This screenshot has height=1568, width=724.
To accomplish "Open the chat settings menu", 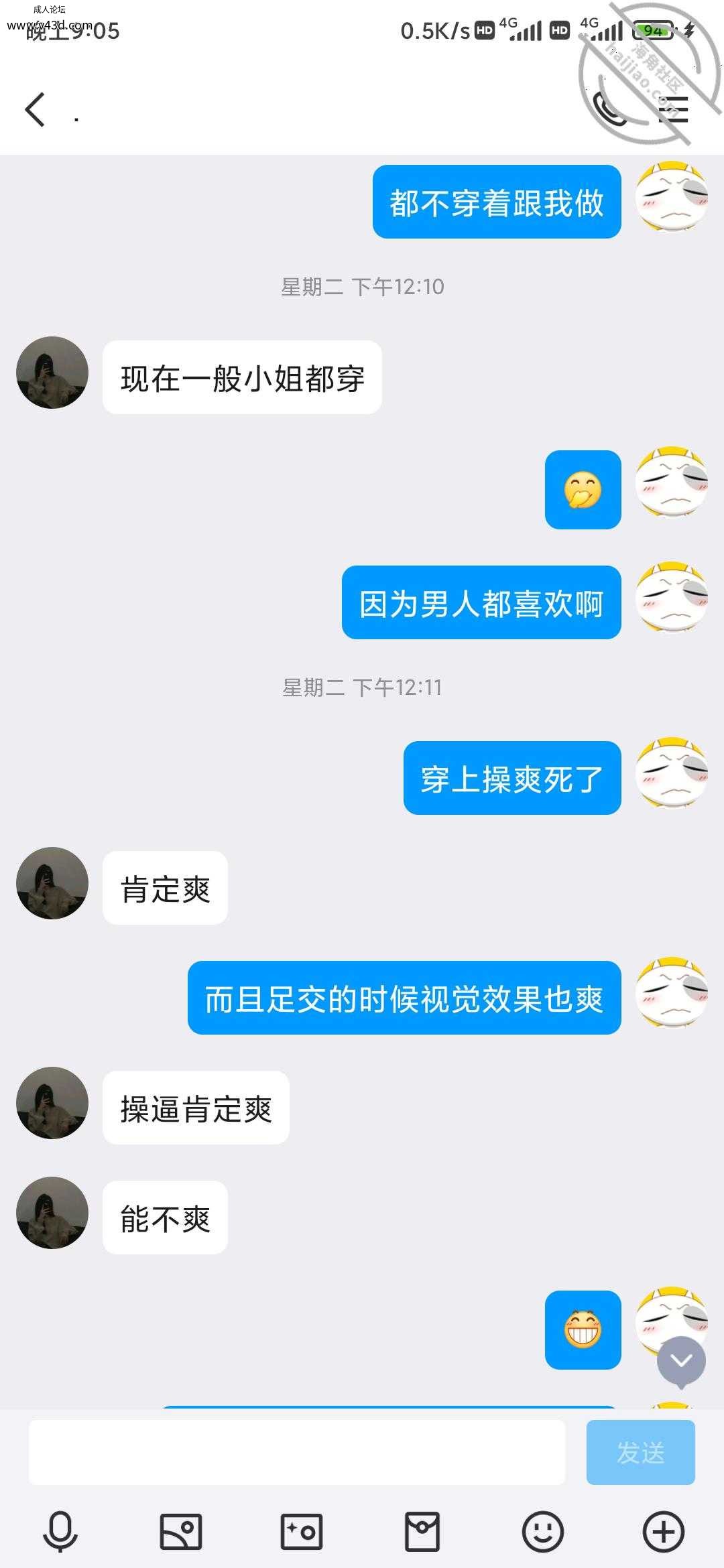I will coord(673,109).
